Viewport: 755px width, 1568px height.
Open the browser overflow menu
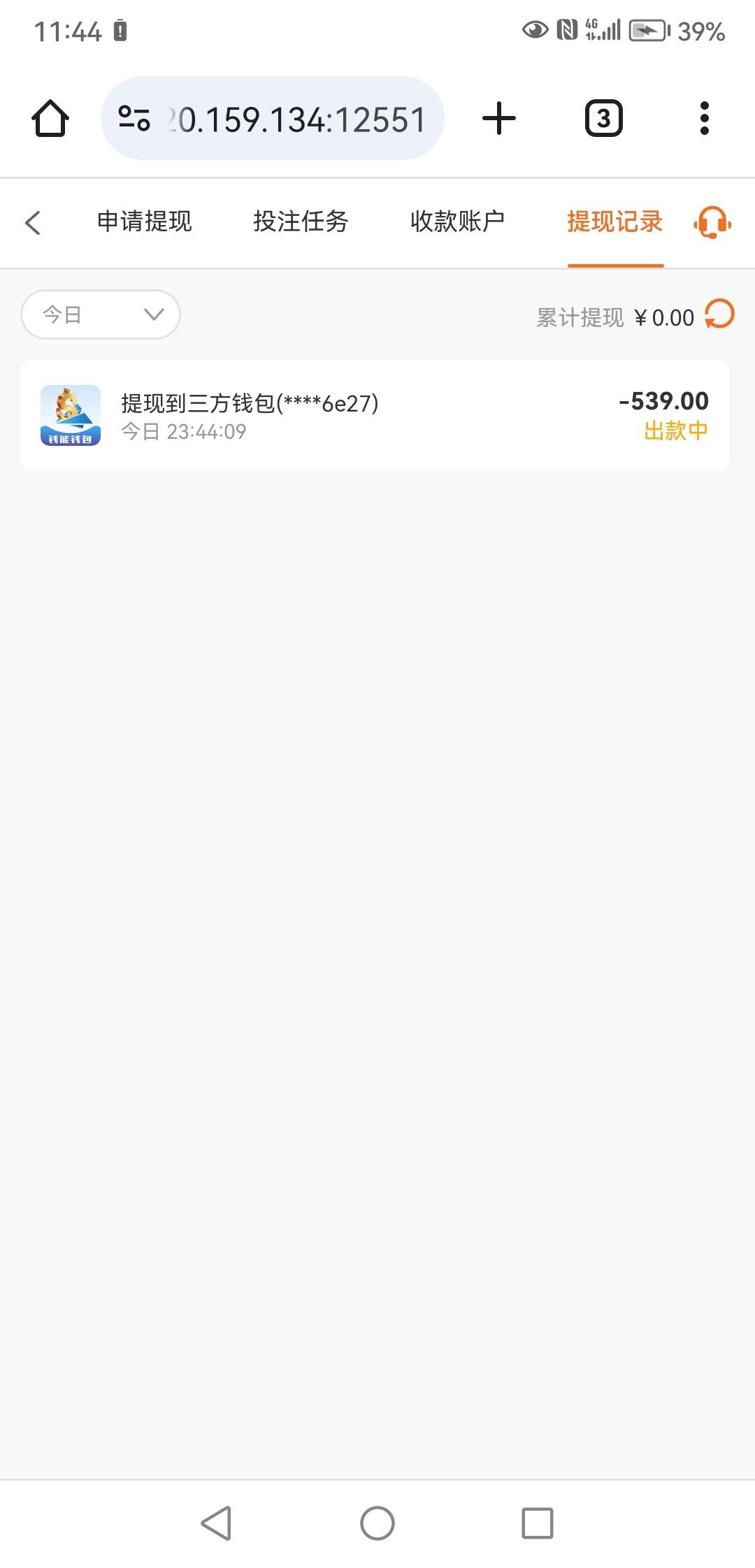point(704,118)
